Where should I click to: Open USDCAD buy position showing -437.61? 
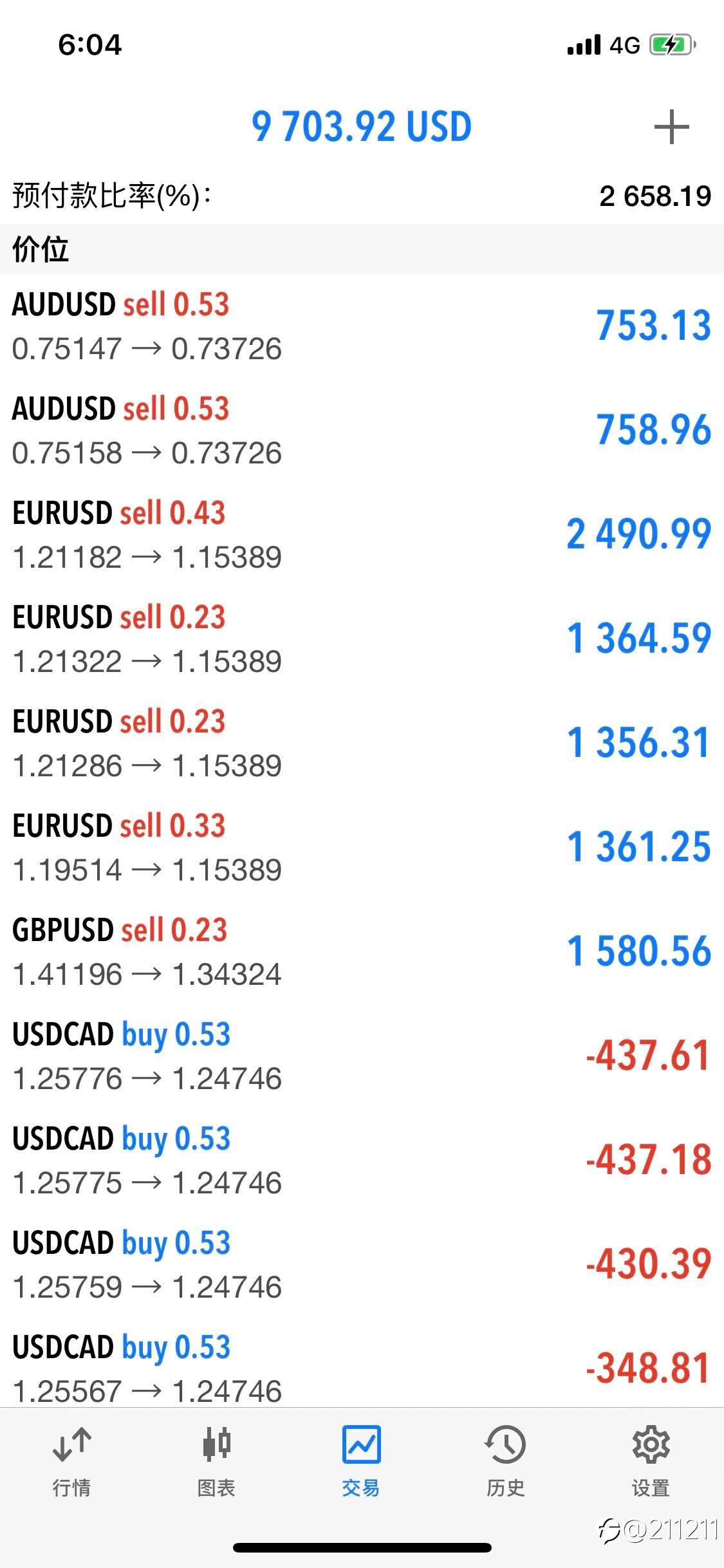point(362,1056)
